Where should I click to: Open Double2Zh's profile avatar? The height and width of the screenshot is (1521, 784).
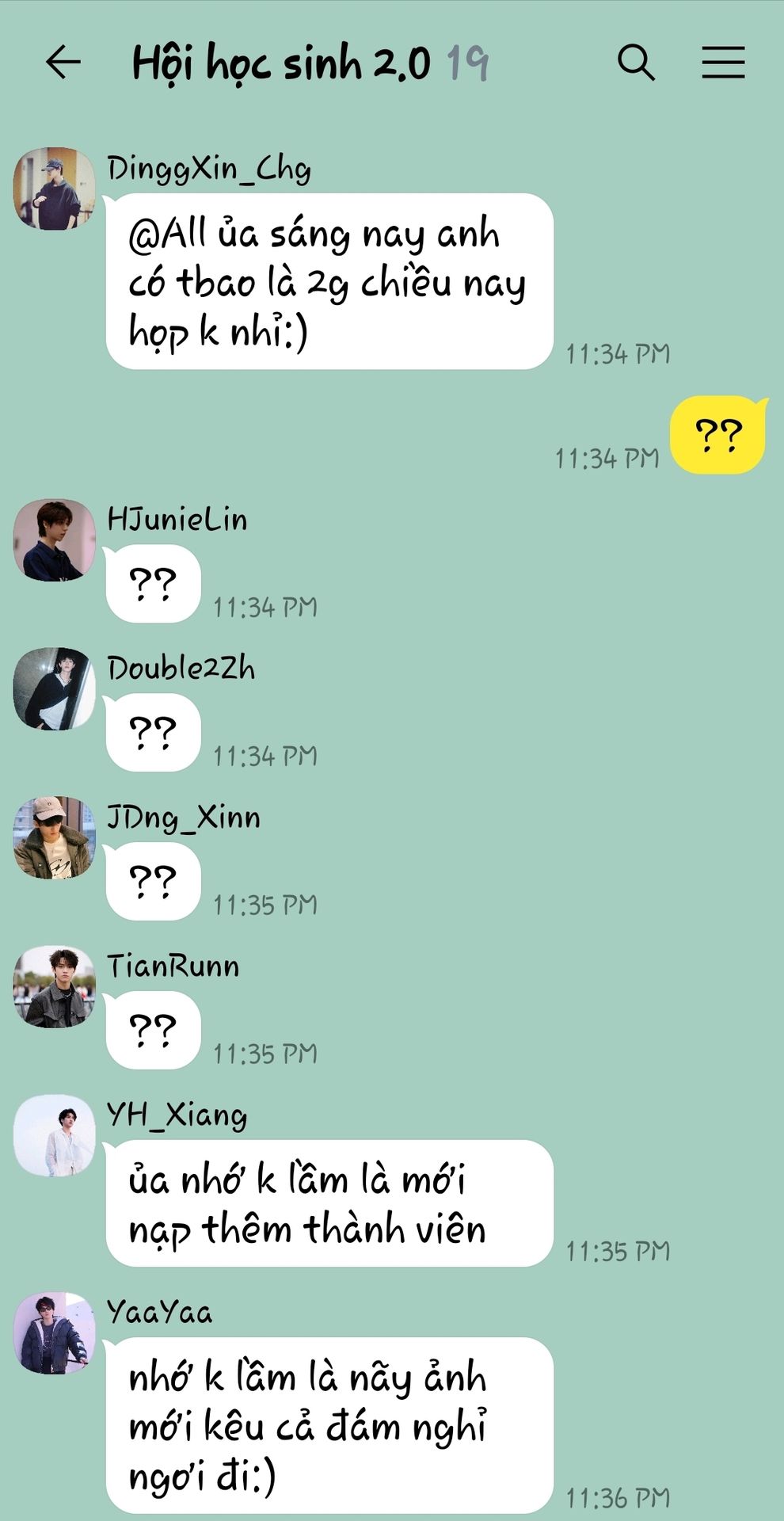(x=54, y=688)
